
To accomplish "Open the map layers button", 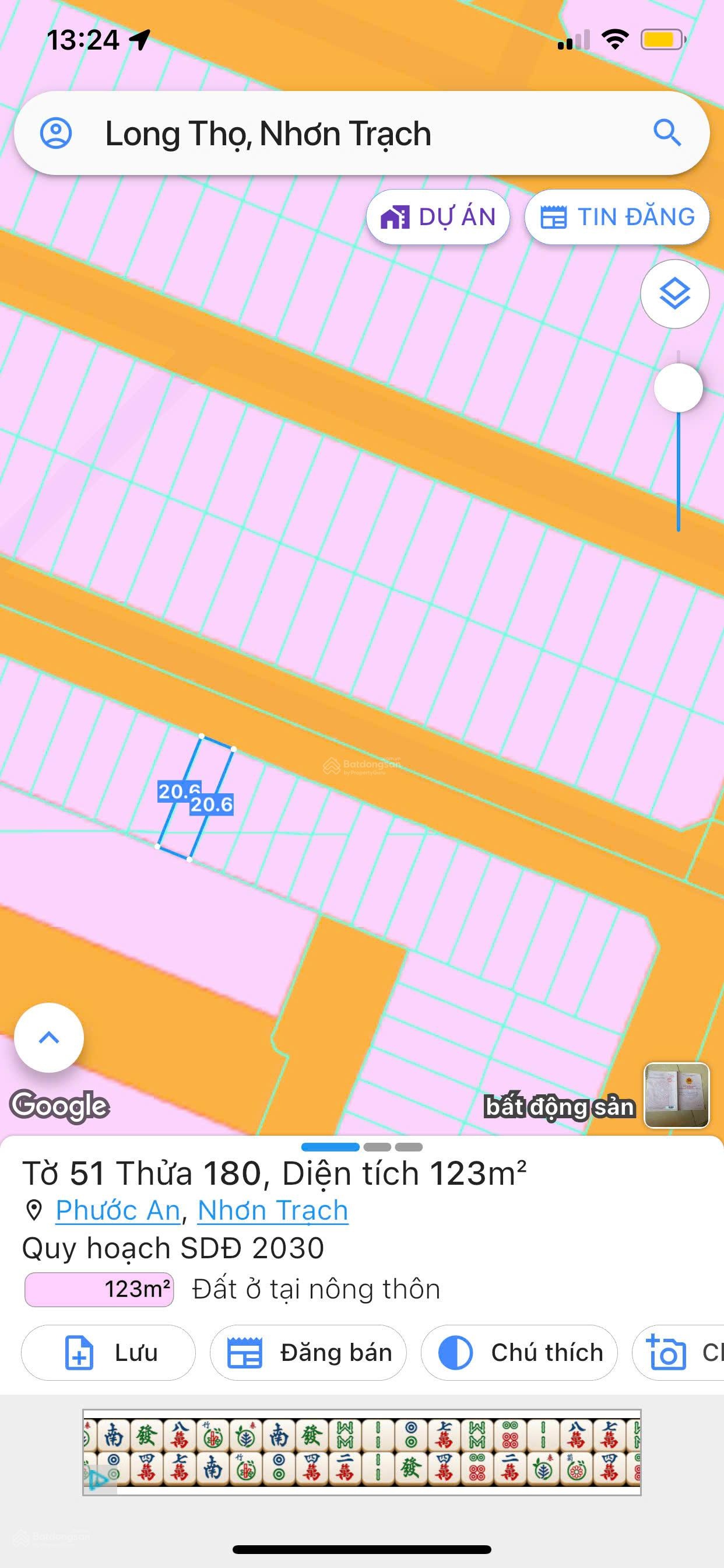I will click(674, 295).
